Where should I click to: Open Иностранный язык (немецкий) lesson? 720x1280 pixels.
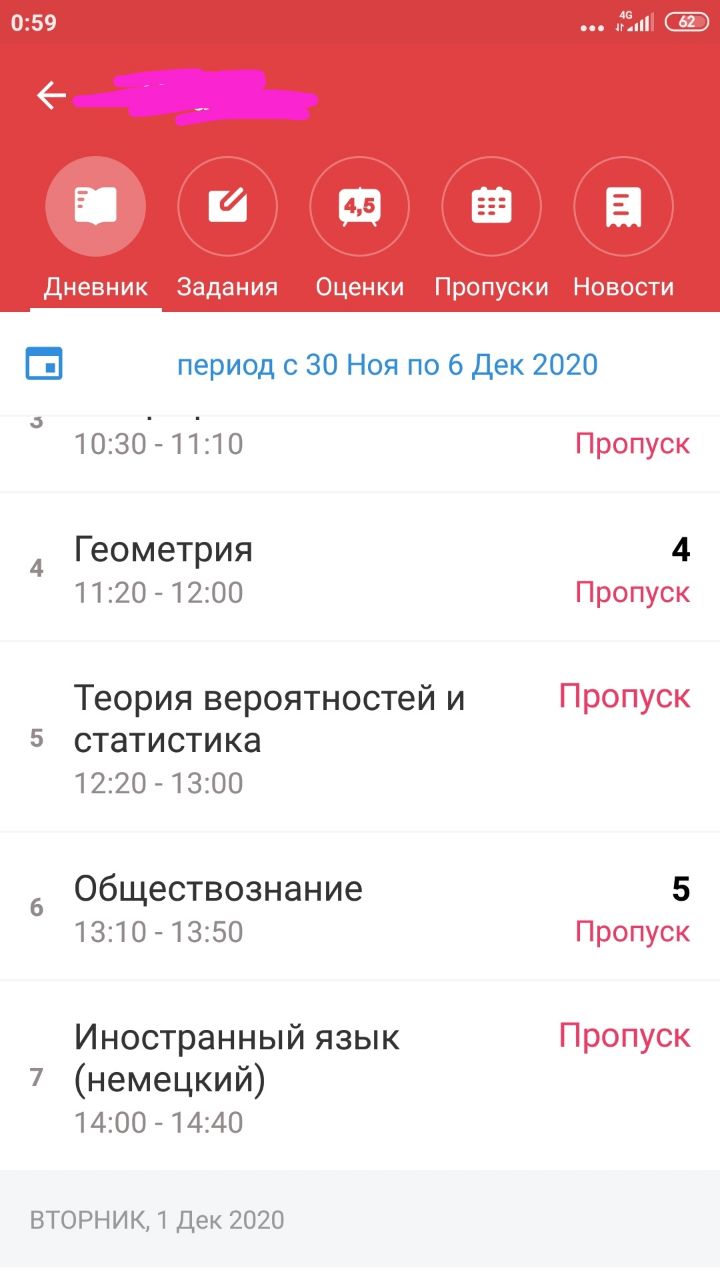click(x=360, y=1076)
